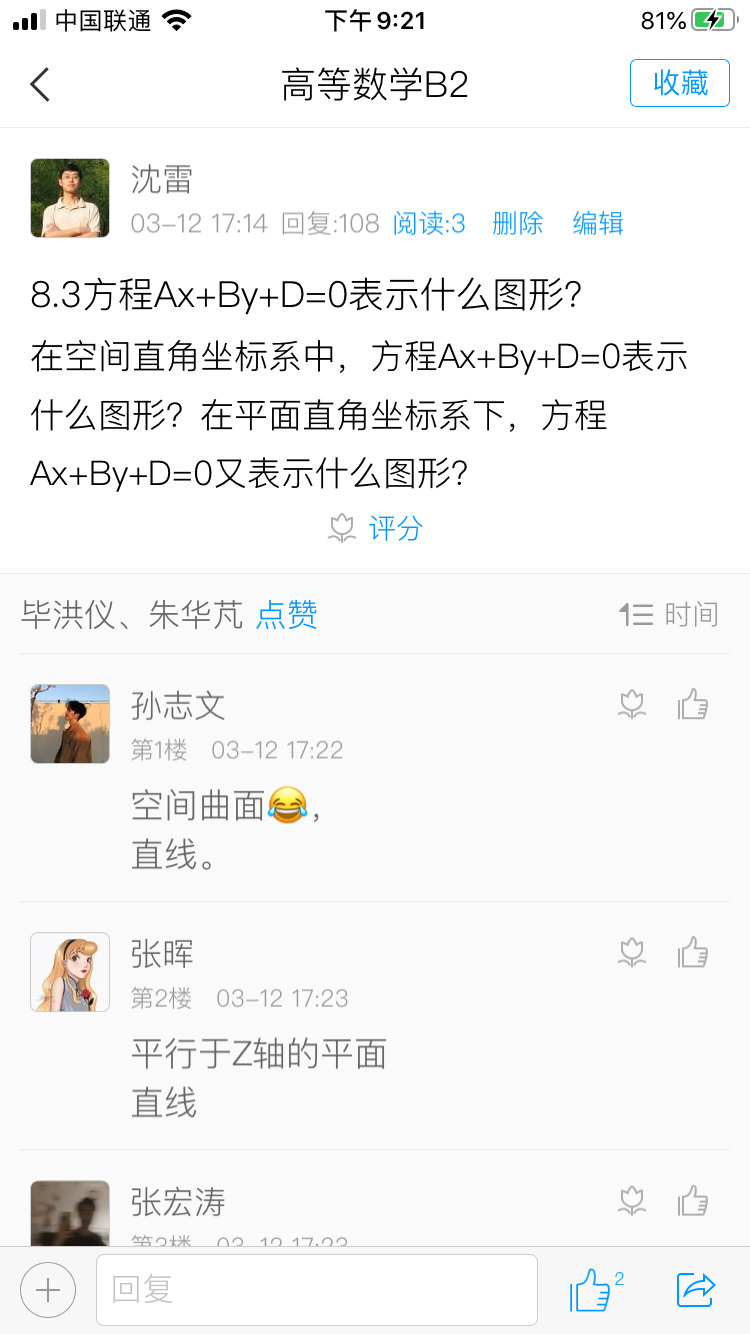The height and width of the screenshot is (1334, 750).
Task: Tap the plus icon to add an attachment
Action: 48,1290
